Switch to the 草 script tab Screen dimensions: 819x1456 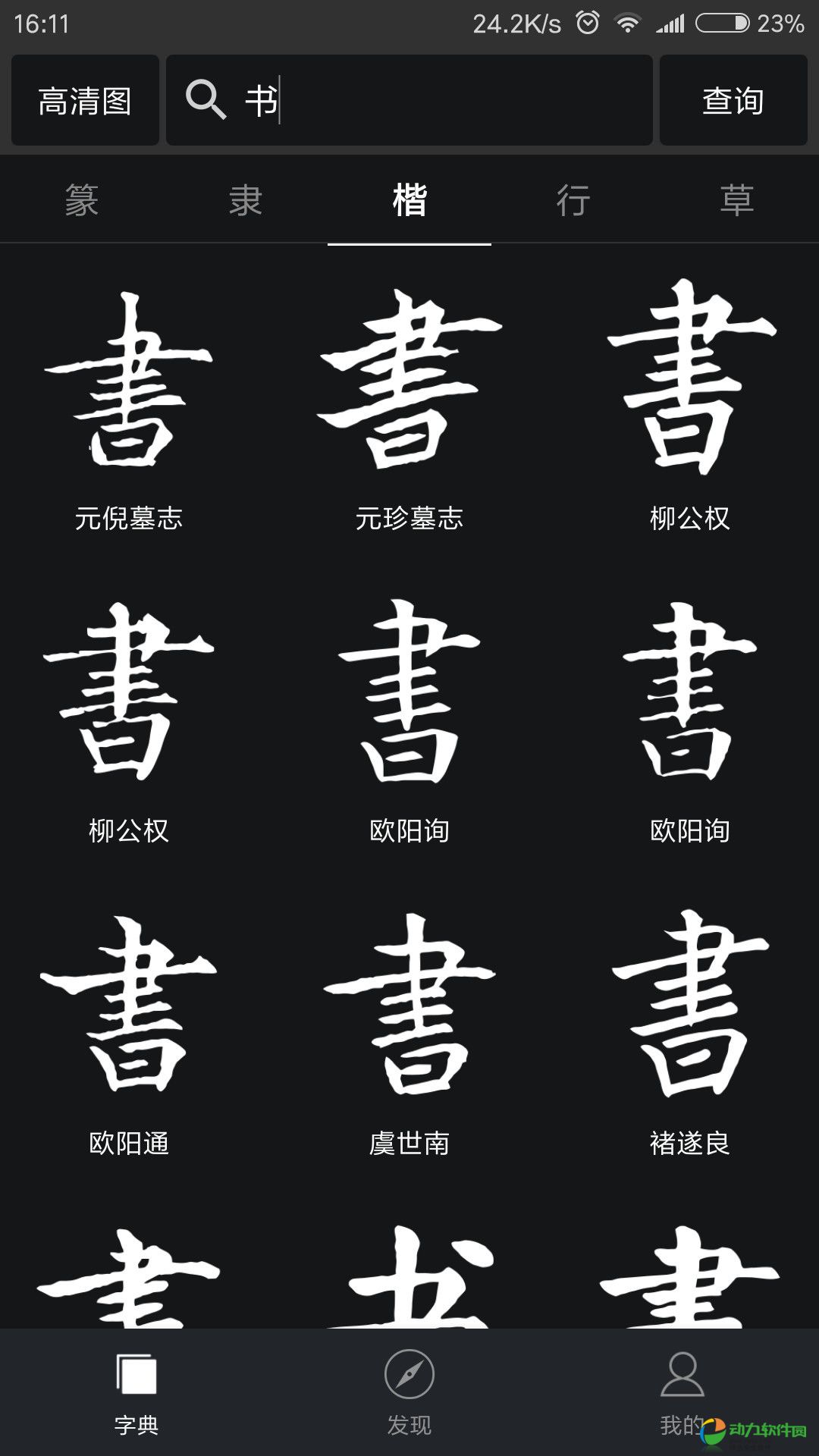tap(737, 201)
